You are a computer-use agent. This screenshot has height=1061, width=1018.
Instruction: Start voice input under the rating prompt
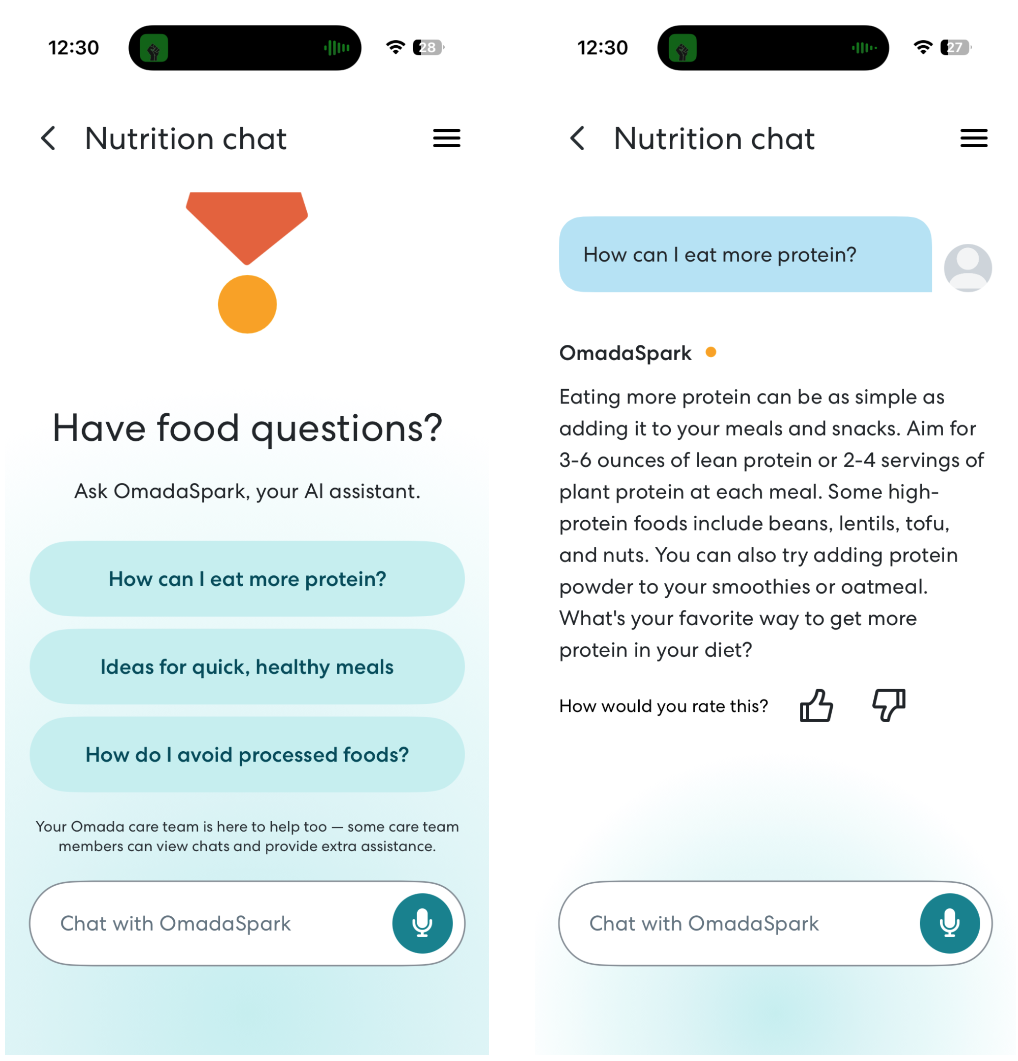point(949,923)
